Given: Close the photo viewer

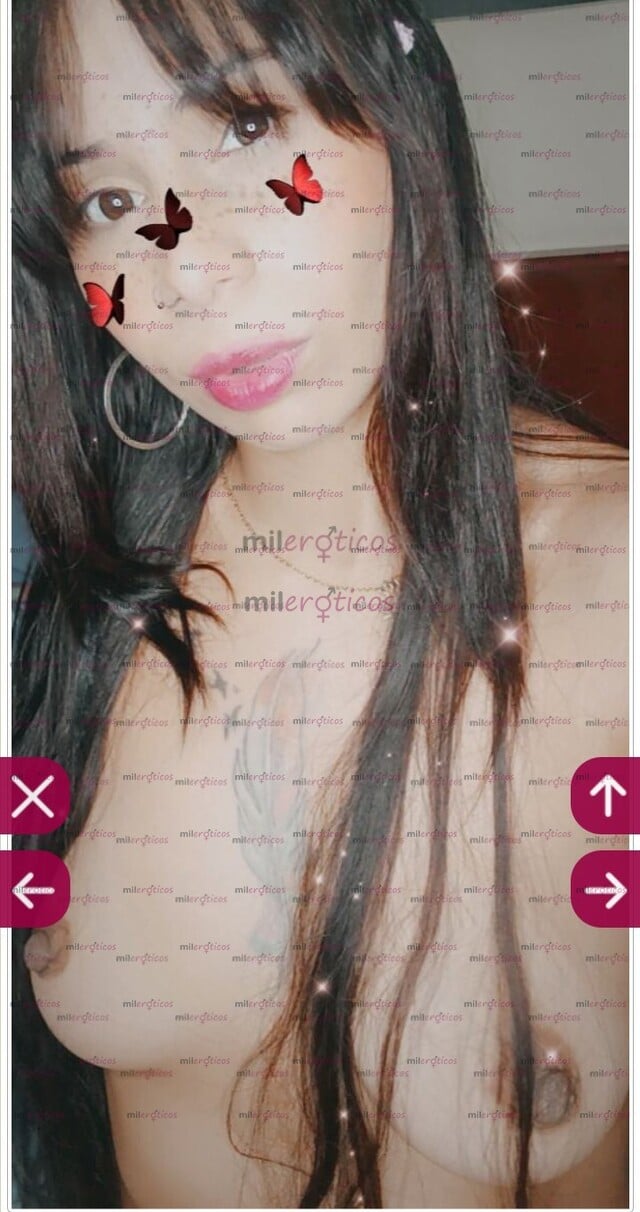Looking at the screenshot, I should (x=33, y=796).
